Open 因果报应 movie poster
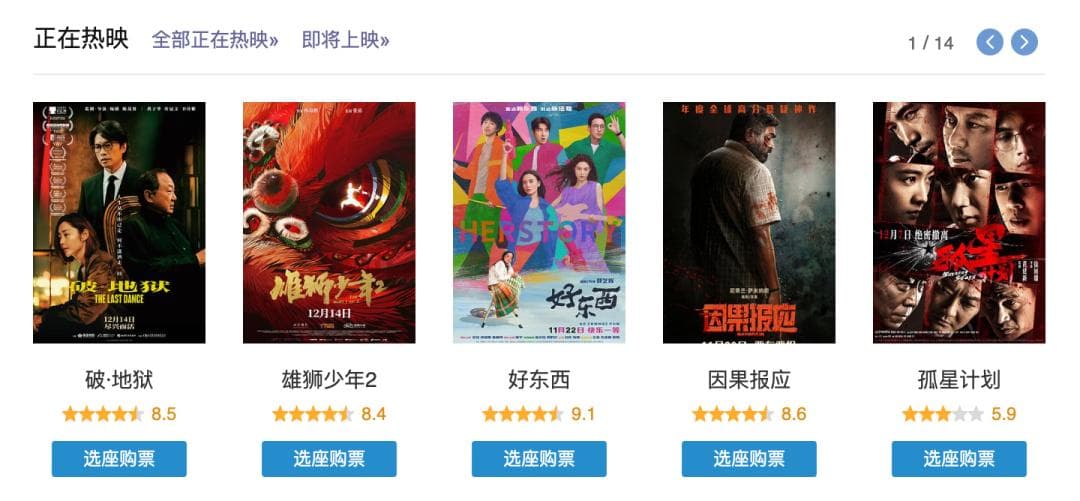 pyautogui.click(x=749, y=222)
